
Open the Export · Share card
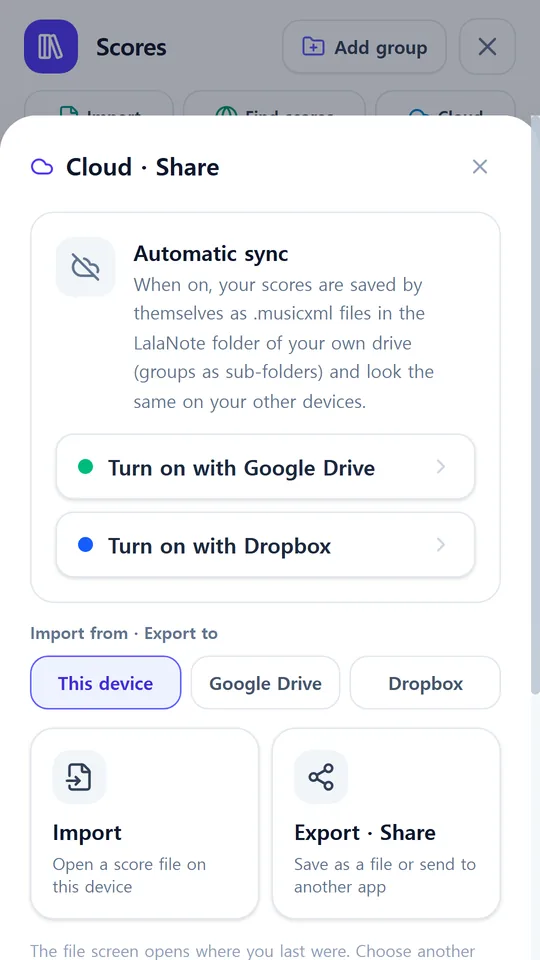[386, 823]
